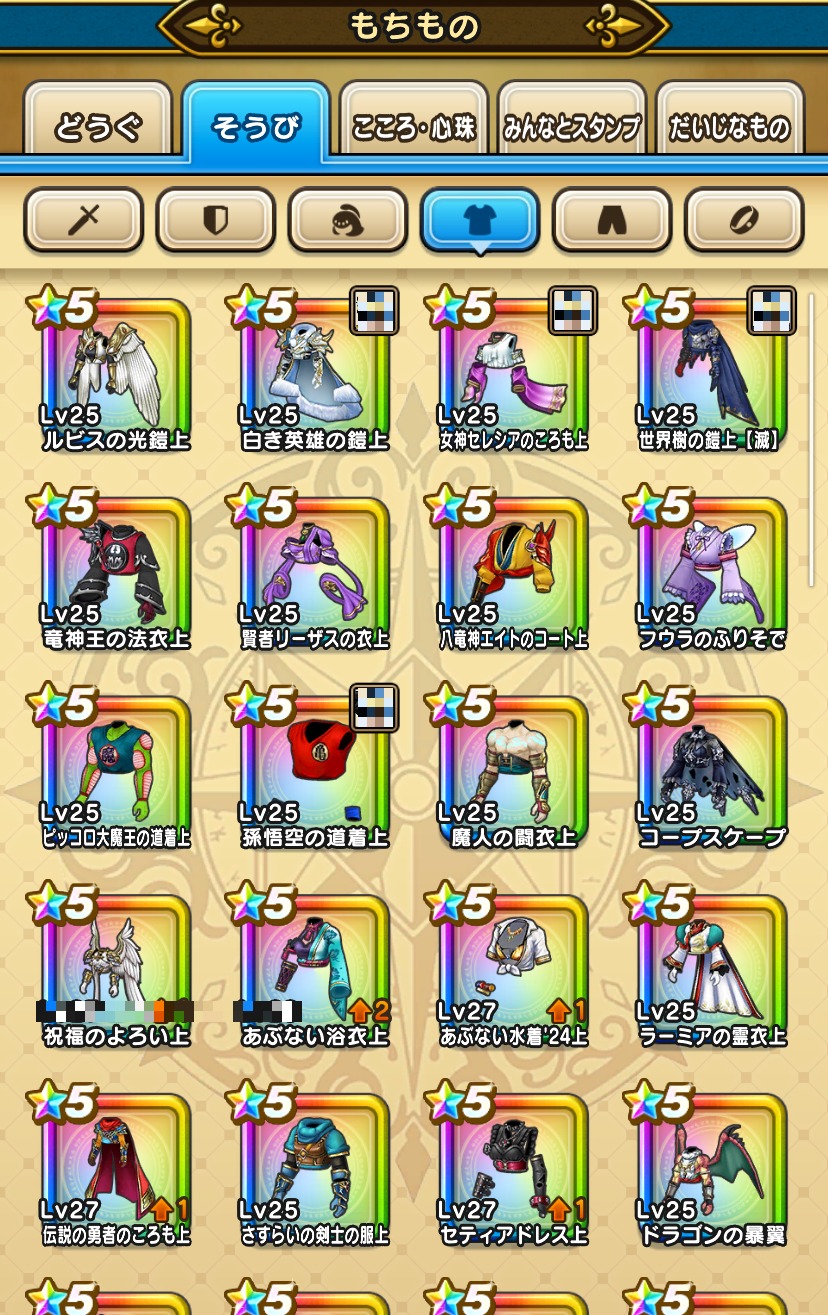The height and width of the screenshot is (1315, 828).
Task: Open 白き英雄の鎧上 item
Action: point(314,372)
